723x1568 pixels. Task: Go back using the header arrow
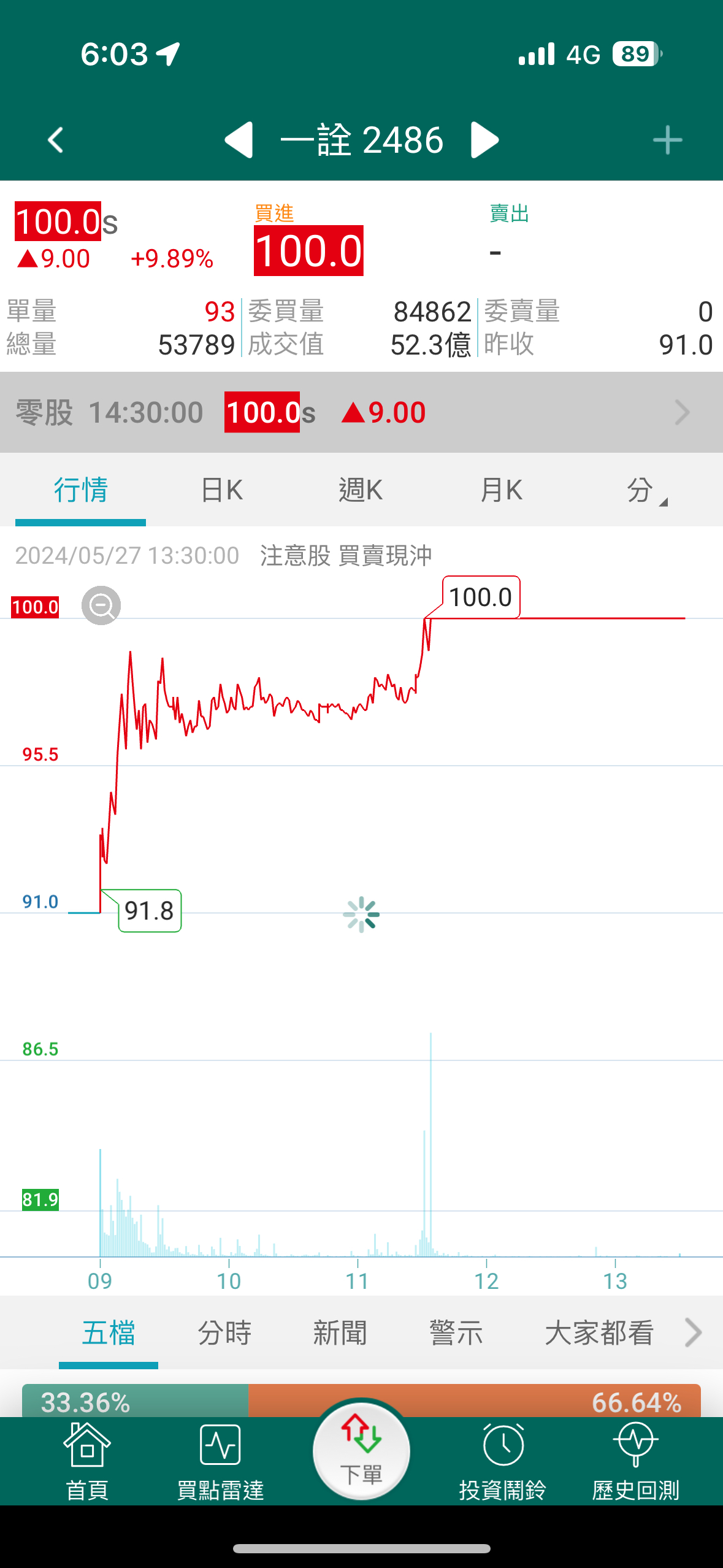tap(56, 140)
